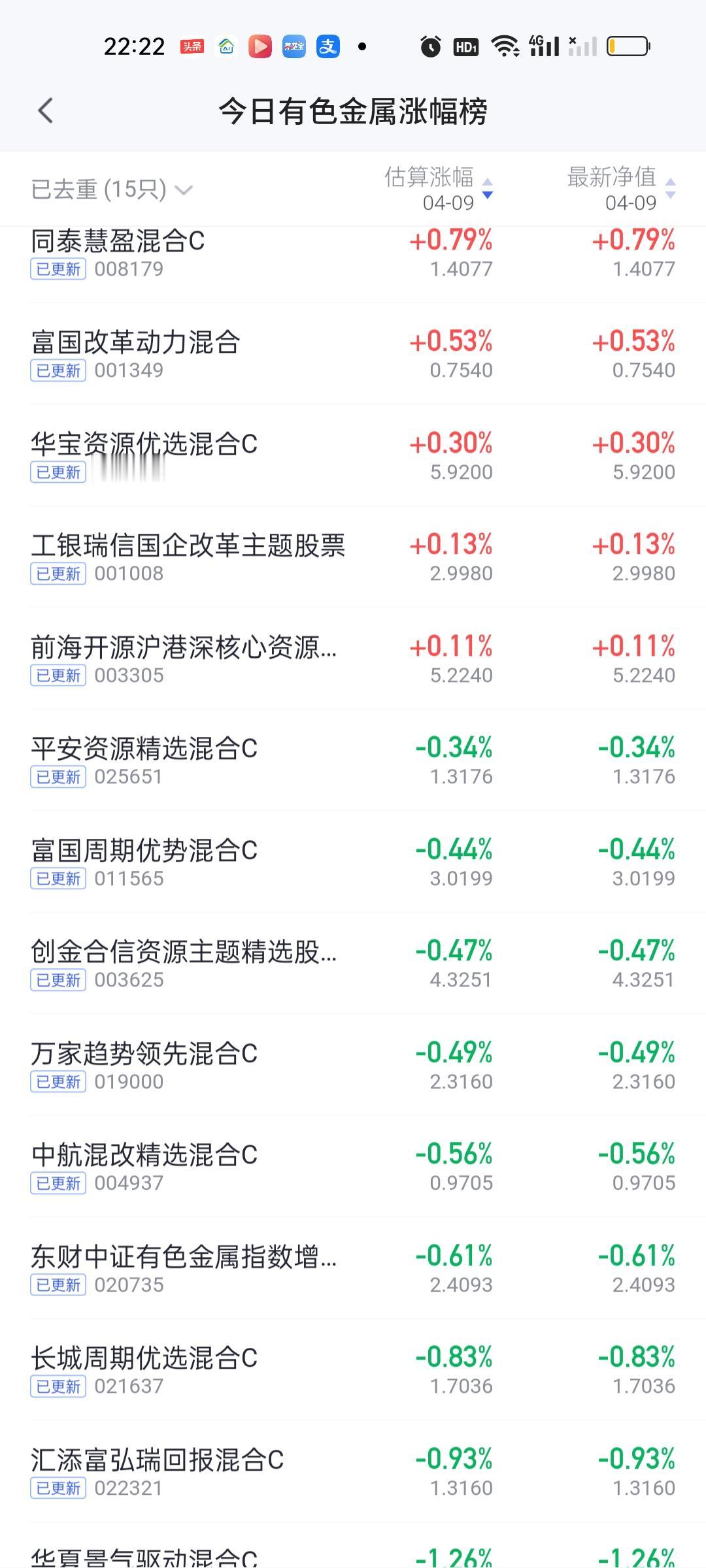
Task: Open fund 富国周期优势混合C
Action: point(144,862)
